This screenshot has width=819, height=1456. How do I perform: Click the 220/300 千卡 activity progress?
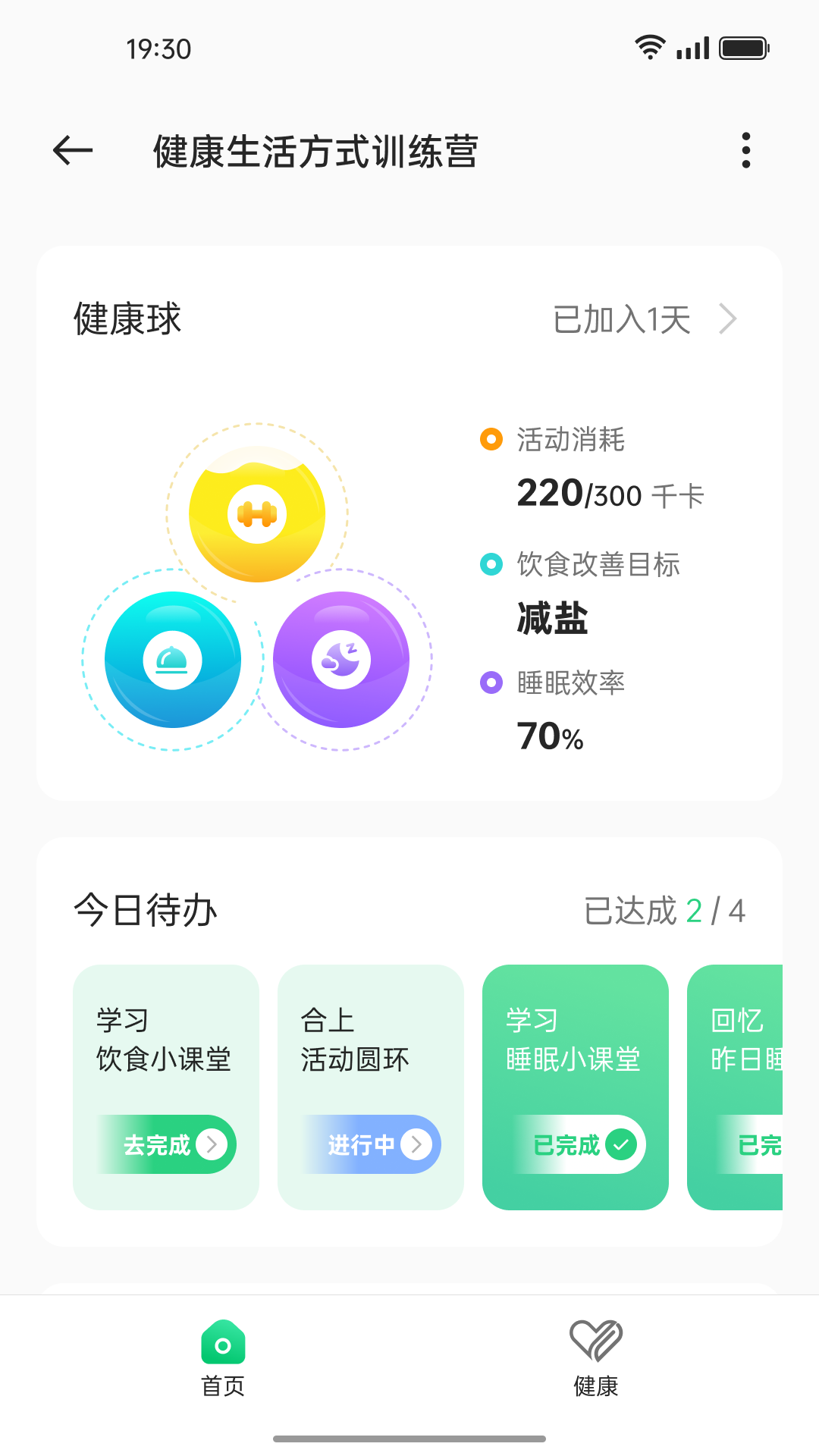pyautogui.click(x=609, y=494)
